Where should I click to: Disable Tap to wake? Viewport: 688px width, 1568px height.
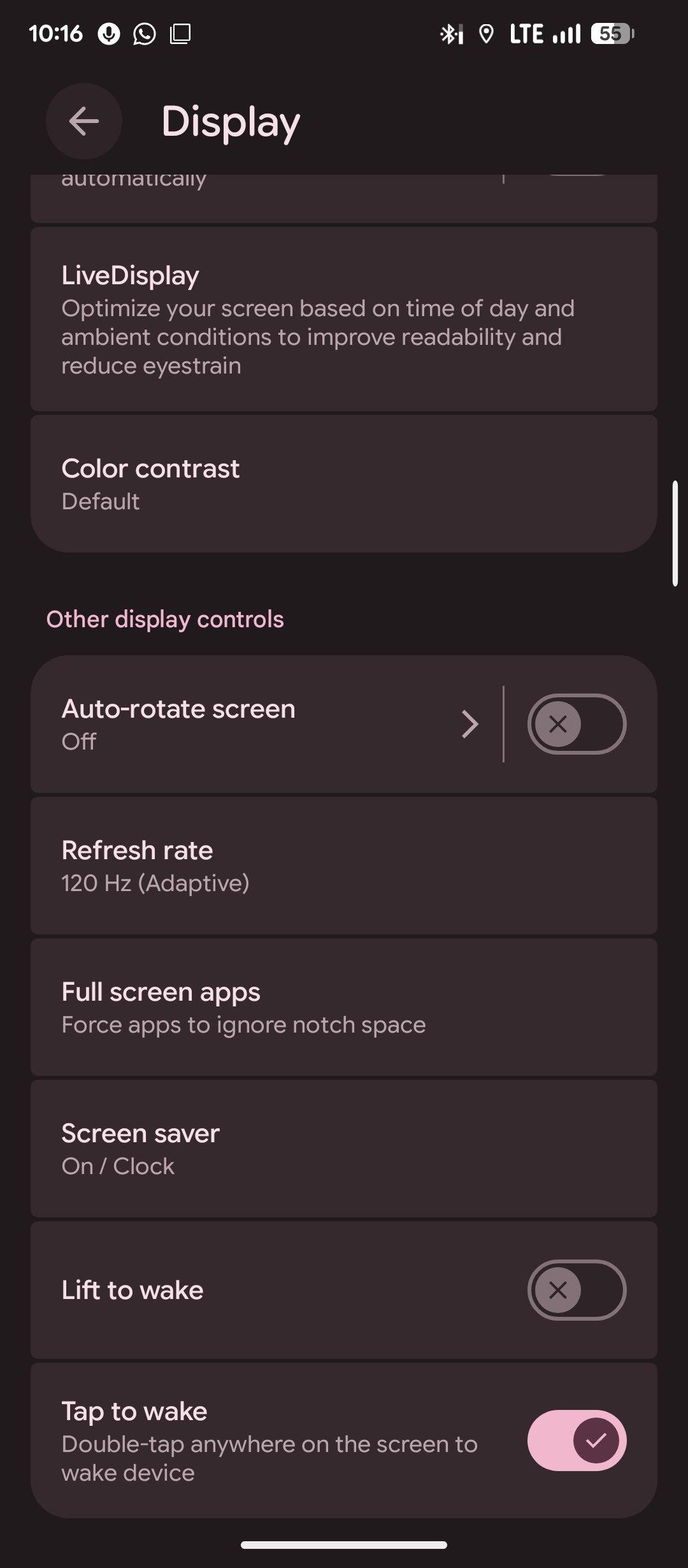(x=577, y=1441)
